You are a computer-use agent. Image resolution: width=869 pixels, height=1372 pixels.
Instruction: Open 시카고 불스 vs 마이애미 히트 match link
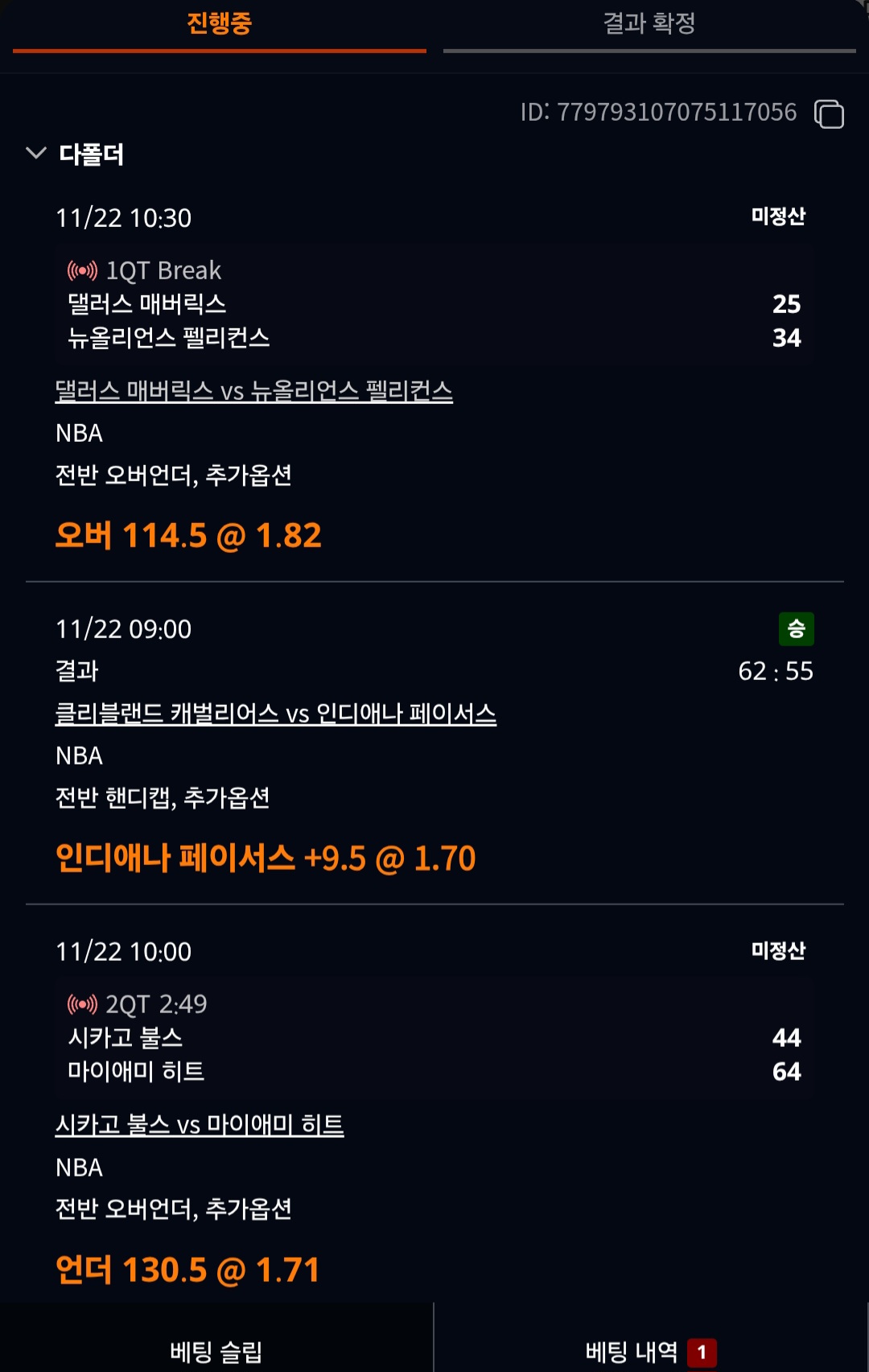[199, 1124]
